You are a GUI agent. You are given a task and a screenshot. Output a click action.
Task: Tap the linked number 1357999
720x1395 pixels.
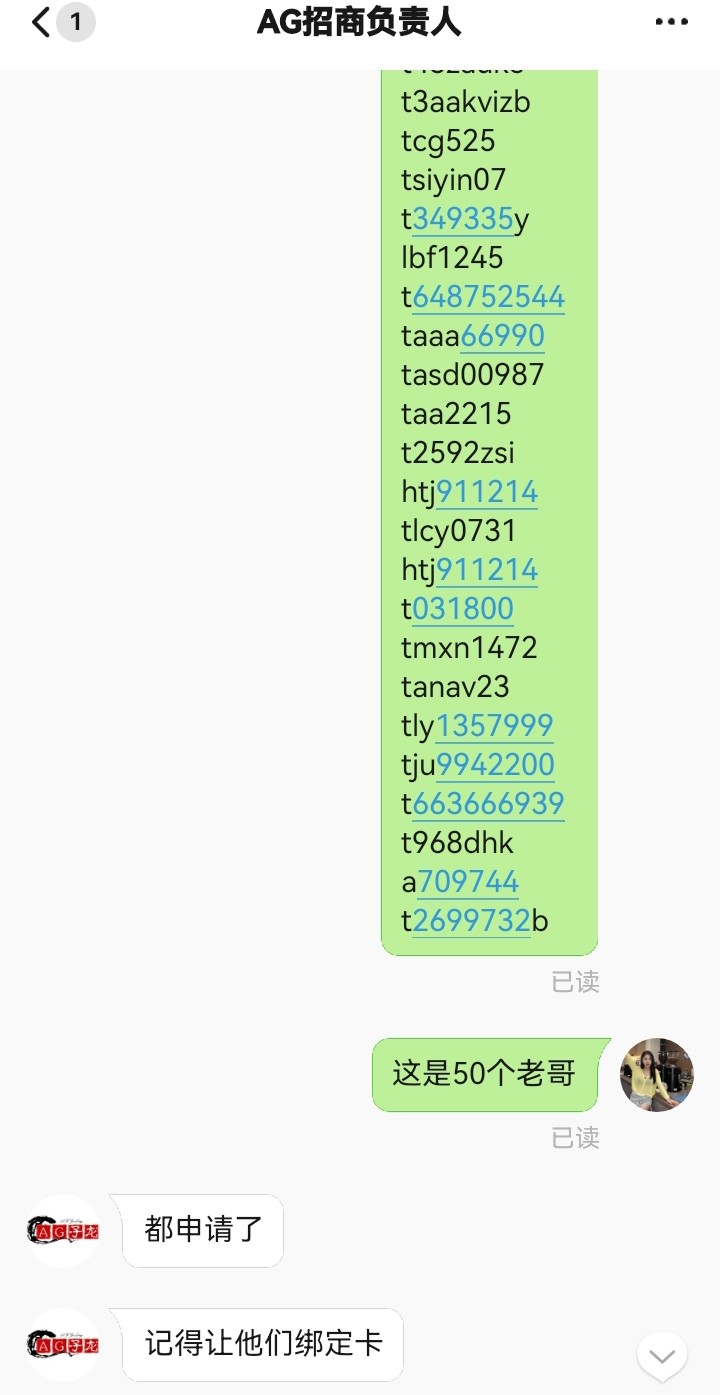(x=494, y=726)
